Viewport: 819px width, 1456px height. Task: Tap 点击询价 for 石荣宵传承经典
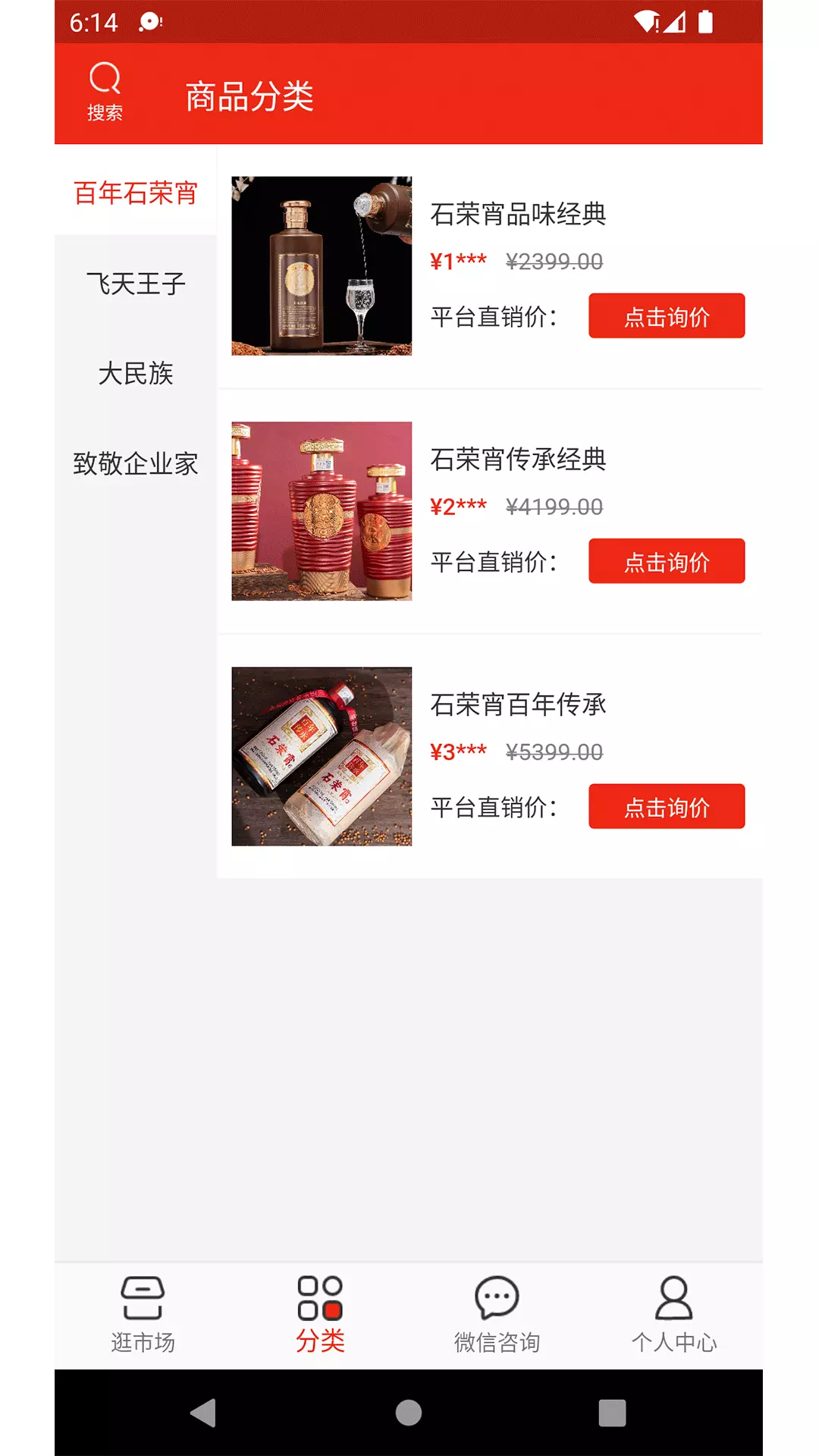pyautogui.click(x=667, y=561)
